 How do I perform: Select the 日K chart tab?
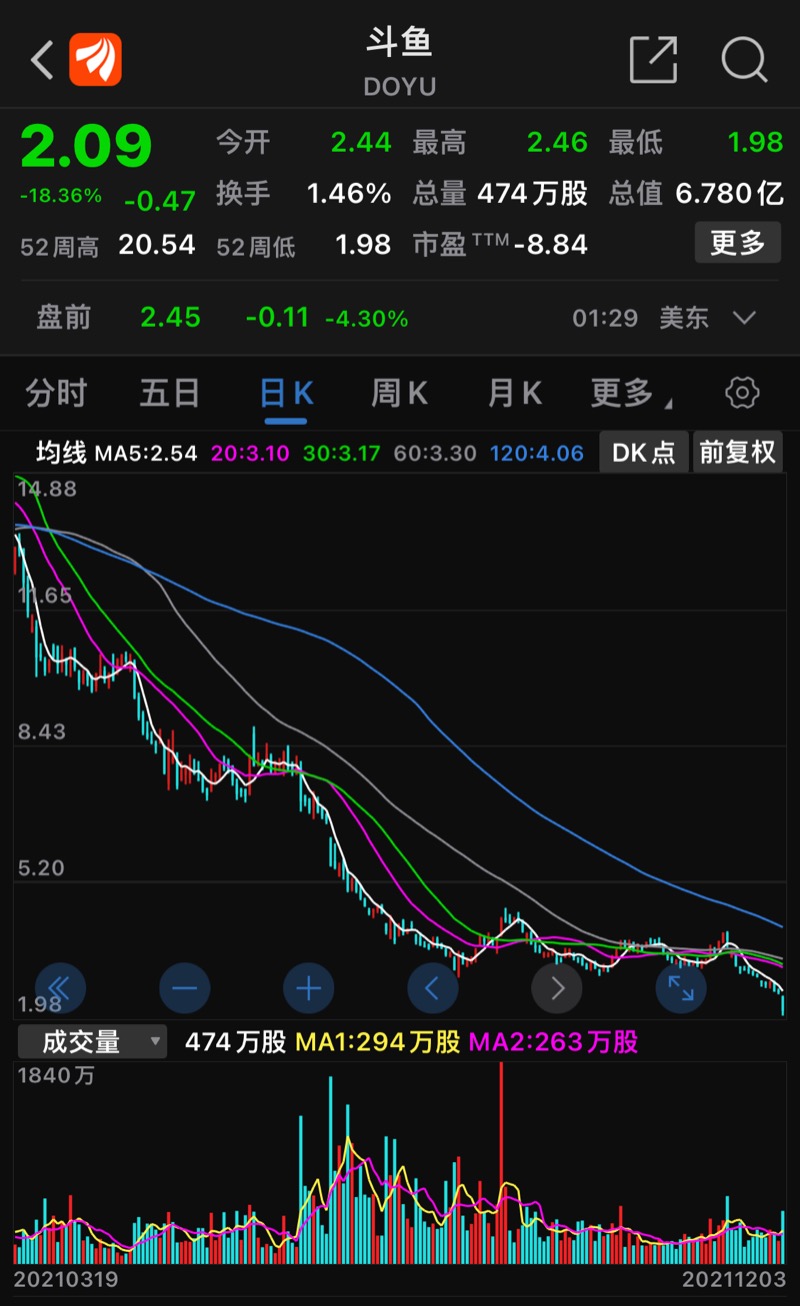[x=286, y=394]
